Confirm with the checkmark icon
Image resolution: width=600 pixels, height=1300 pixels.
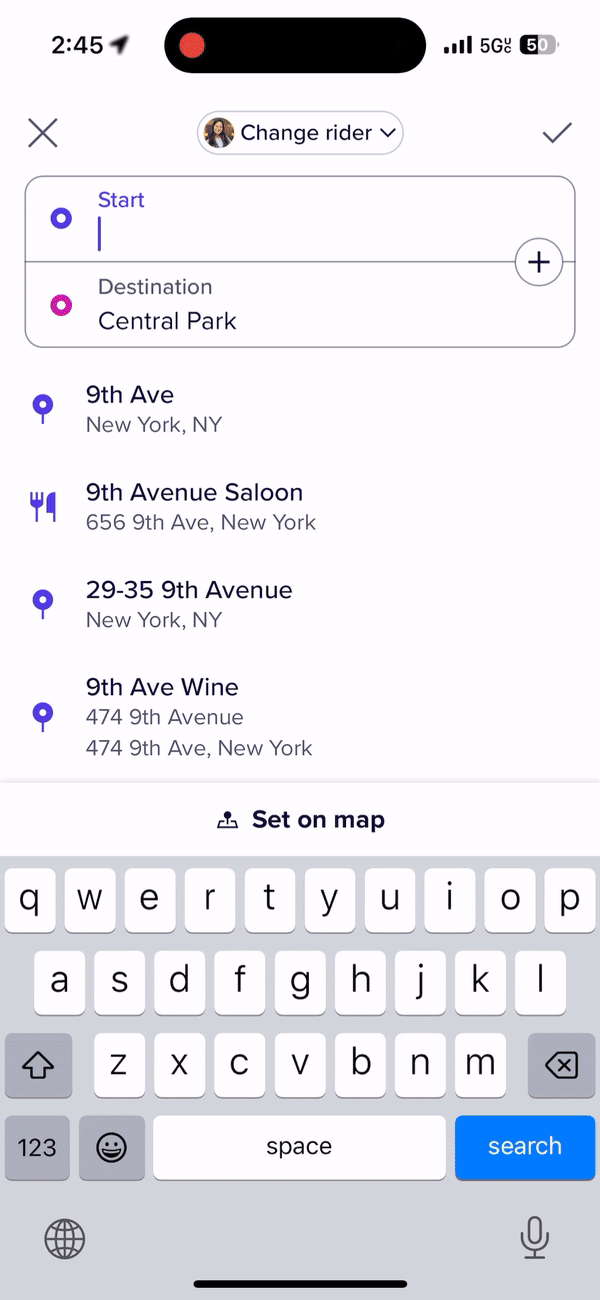[557, 133]
